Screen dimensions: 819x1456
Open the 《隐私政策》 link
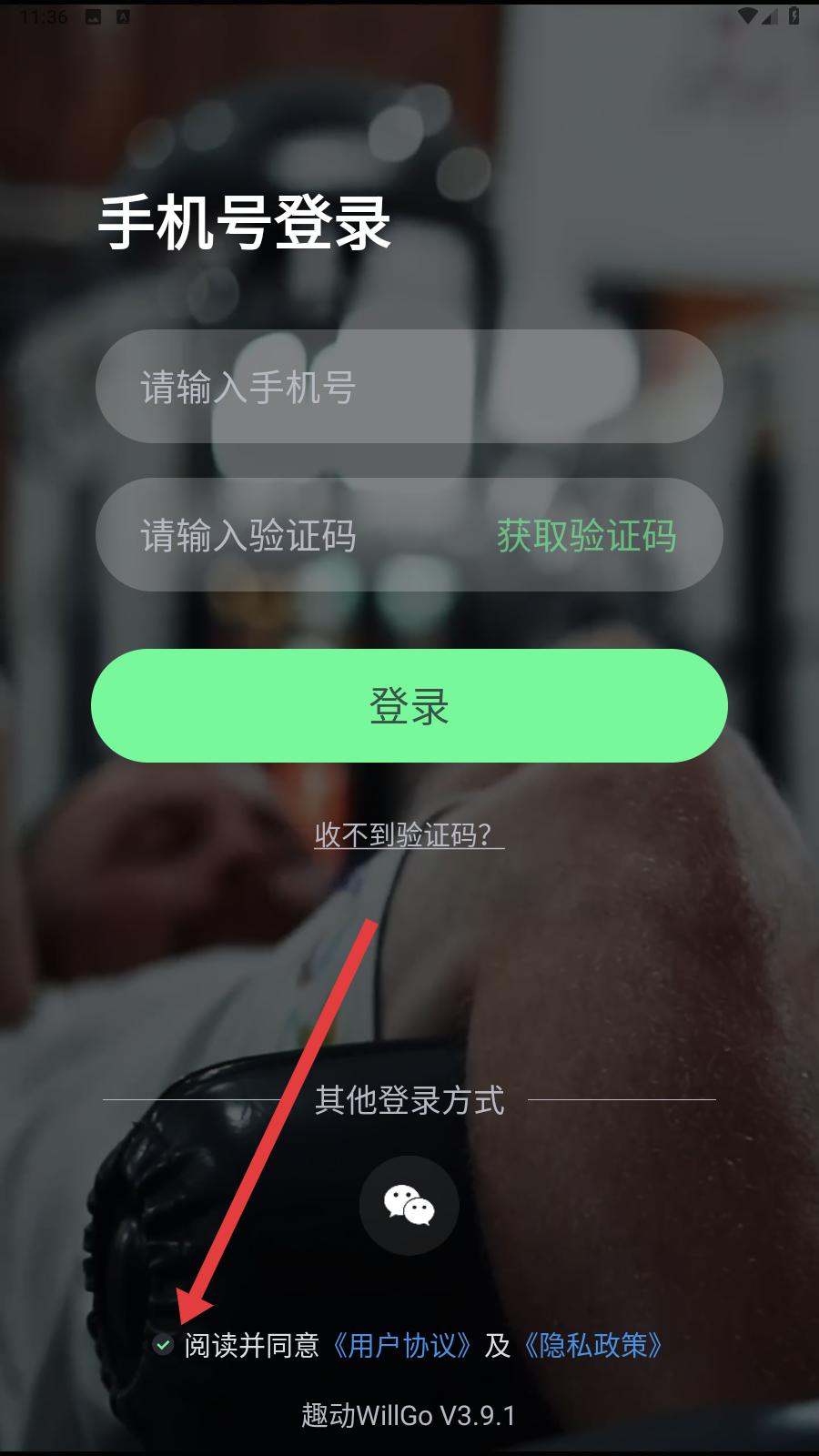[x=591, y=1345]
